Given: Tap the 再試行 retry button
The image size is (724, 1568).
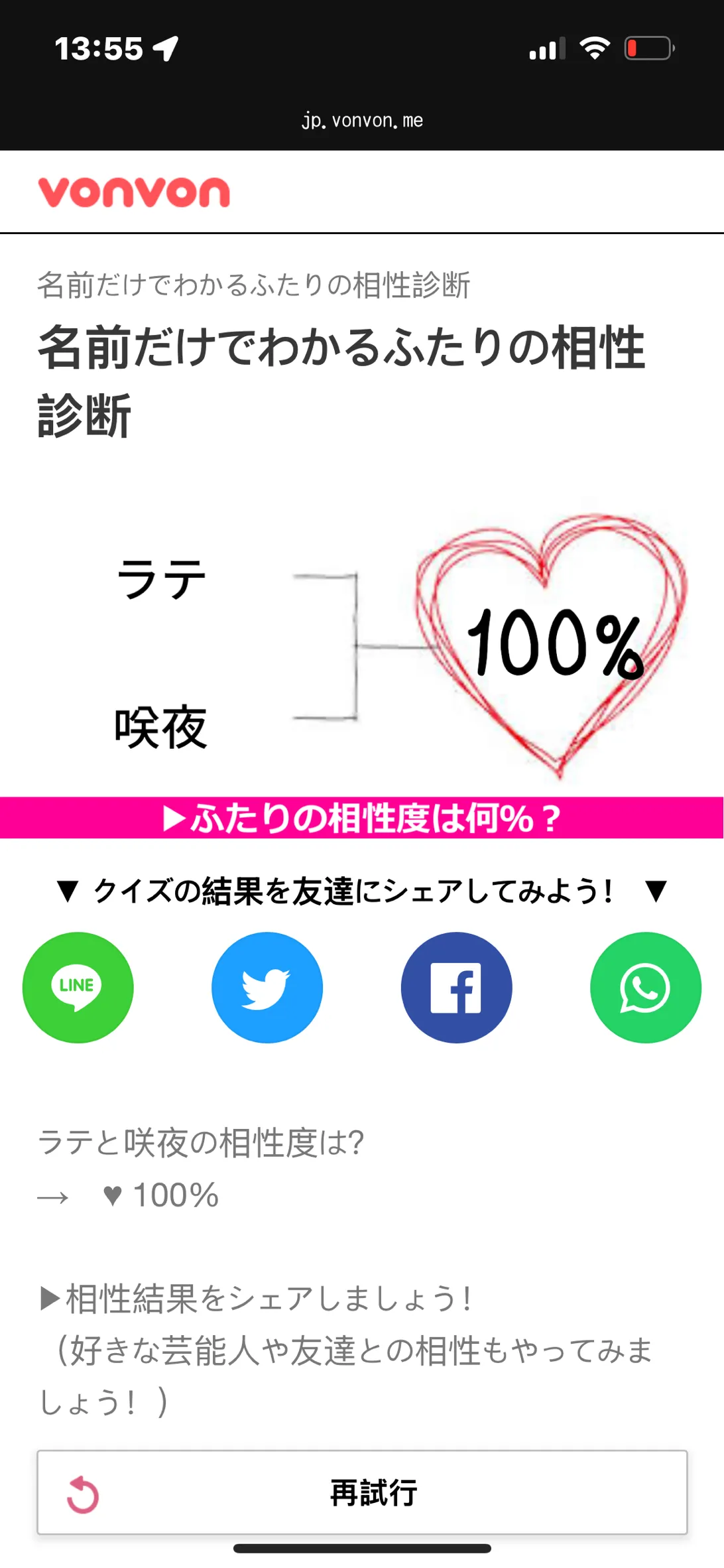Looking at the screenshot, I should 362,1492.
